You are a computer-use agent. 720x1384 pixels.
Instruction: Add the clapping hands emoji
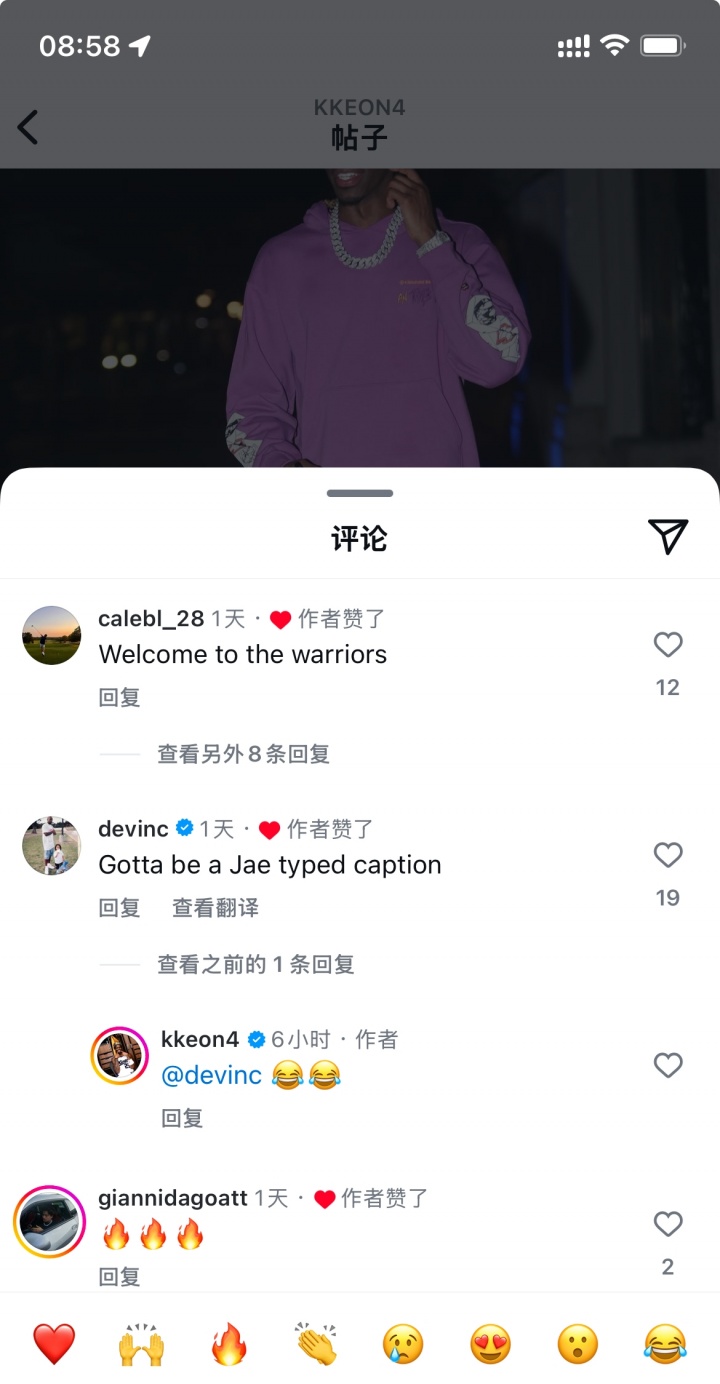[x=316, y=1343]
